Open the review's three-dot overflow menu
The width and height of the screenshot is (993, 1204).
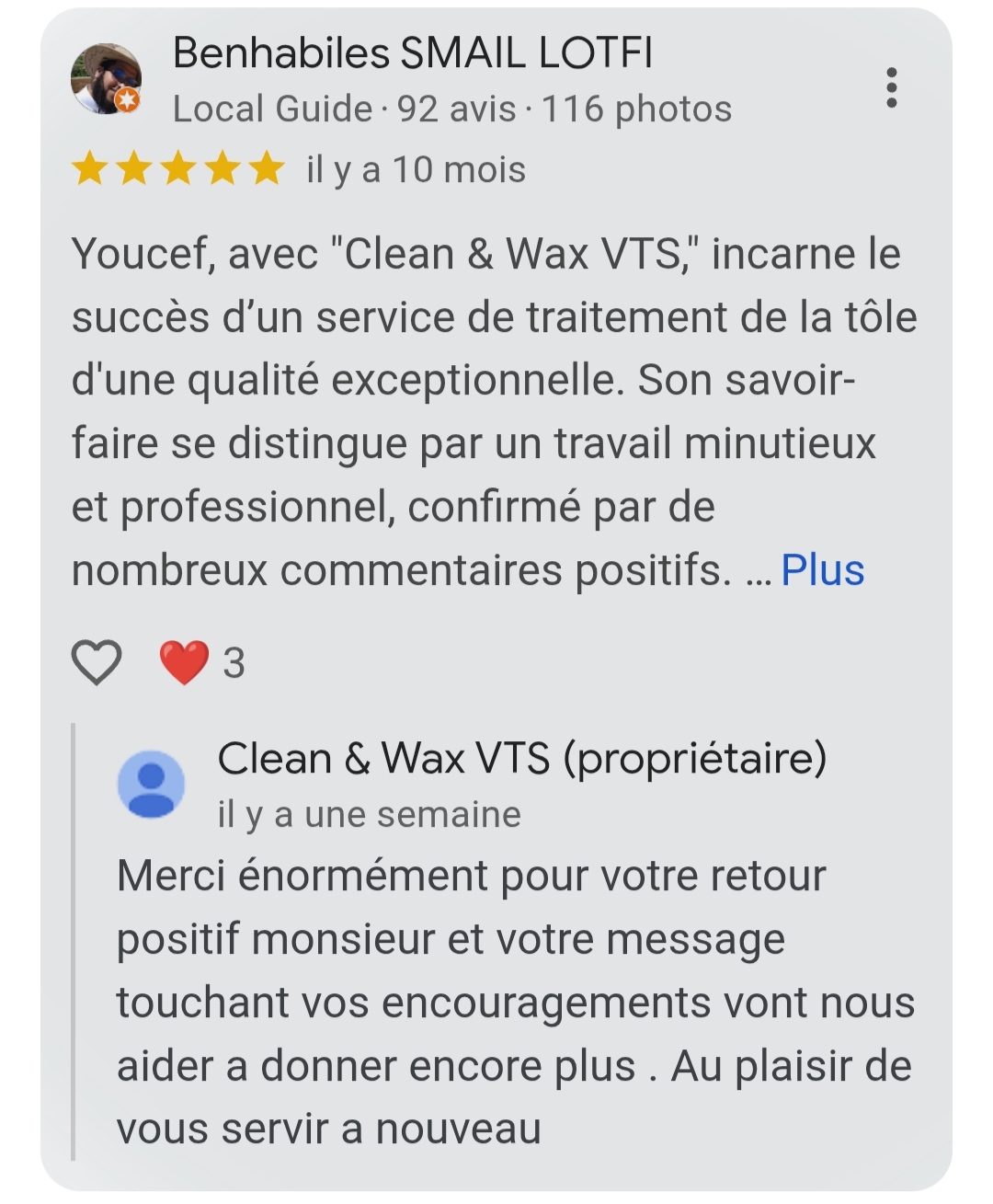[x=890, y=87]
